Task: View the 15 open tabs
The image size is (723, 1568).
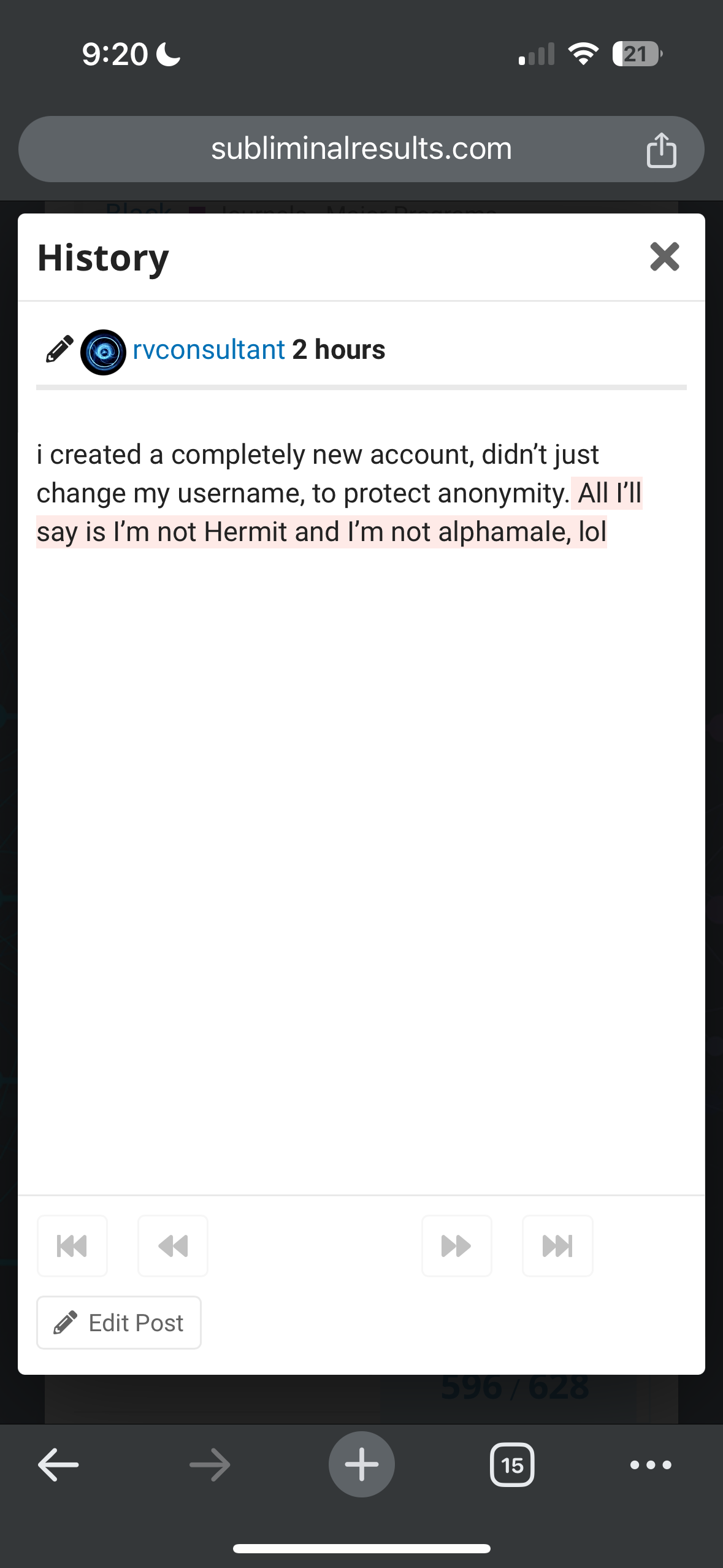Action: (x=512, y=1465)
